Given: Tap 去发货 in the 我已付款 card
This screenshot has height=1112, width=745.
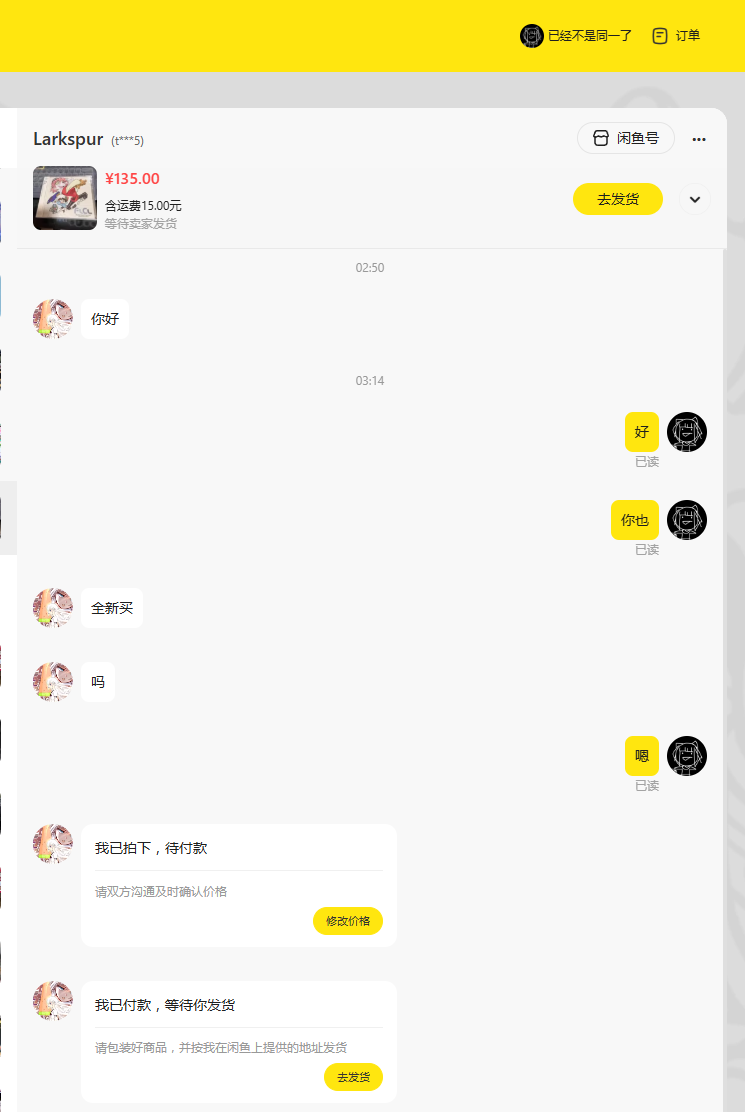Looking at the screenshot, I should (x=353, y=1077).
